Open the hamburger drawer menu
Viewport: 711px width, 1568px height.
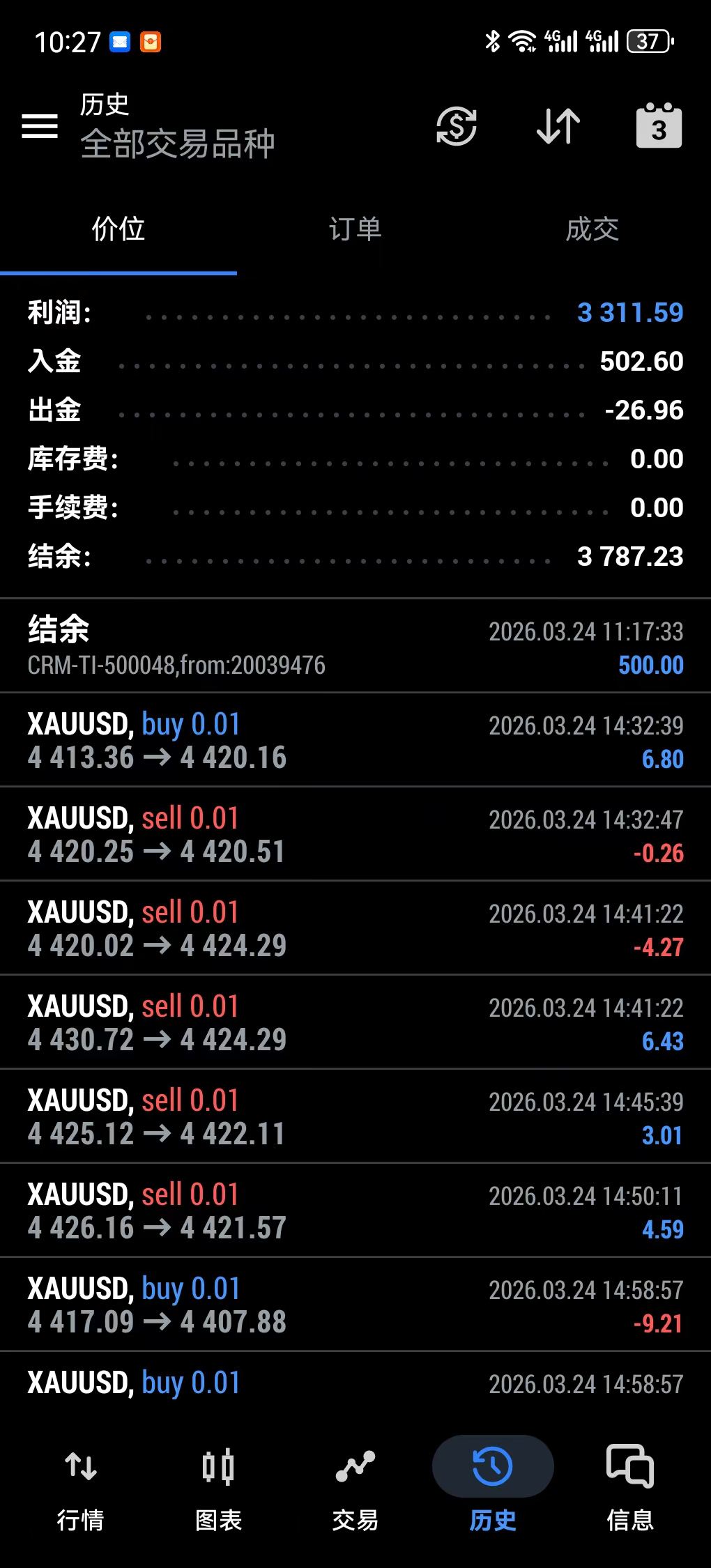point(40,126)
